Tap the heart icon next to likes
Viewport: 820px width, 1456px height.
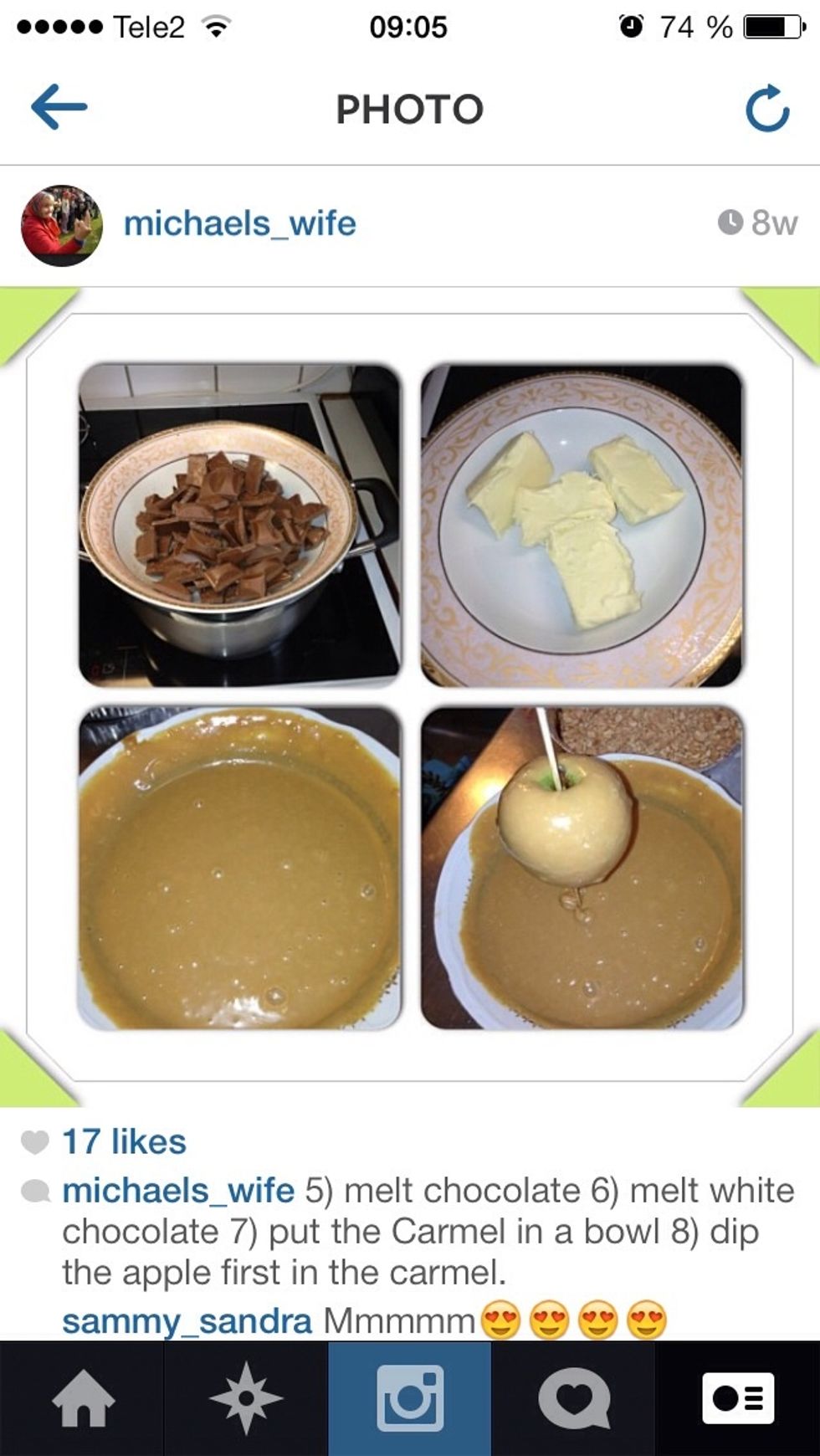(x=37, y=1141)
